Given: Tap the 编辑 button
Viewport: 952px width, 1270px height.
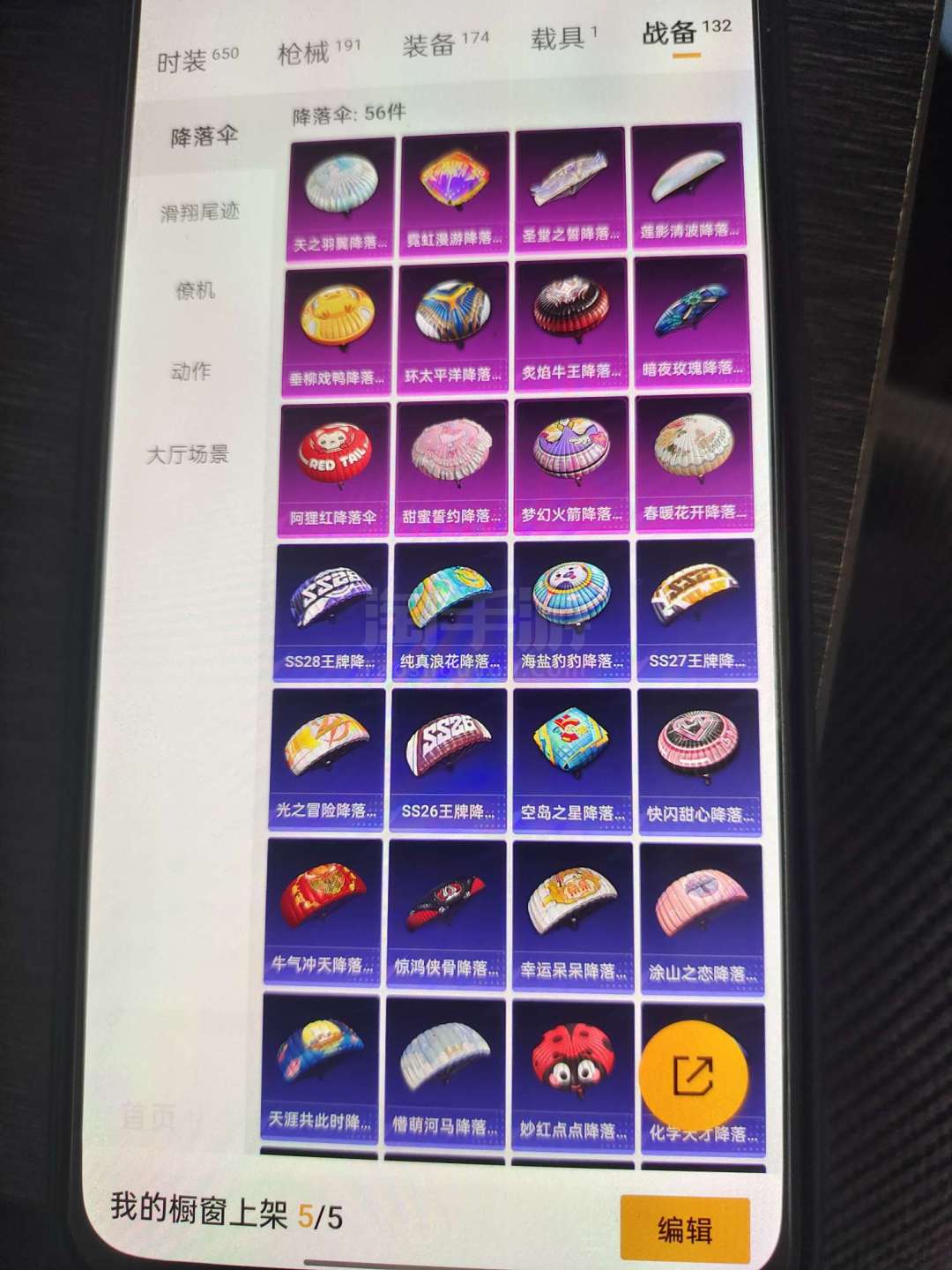Looking at the screenshot, I should click(684, 1229).
